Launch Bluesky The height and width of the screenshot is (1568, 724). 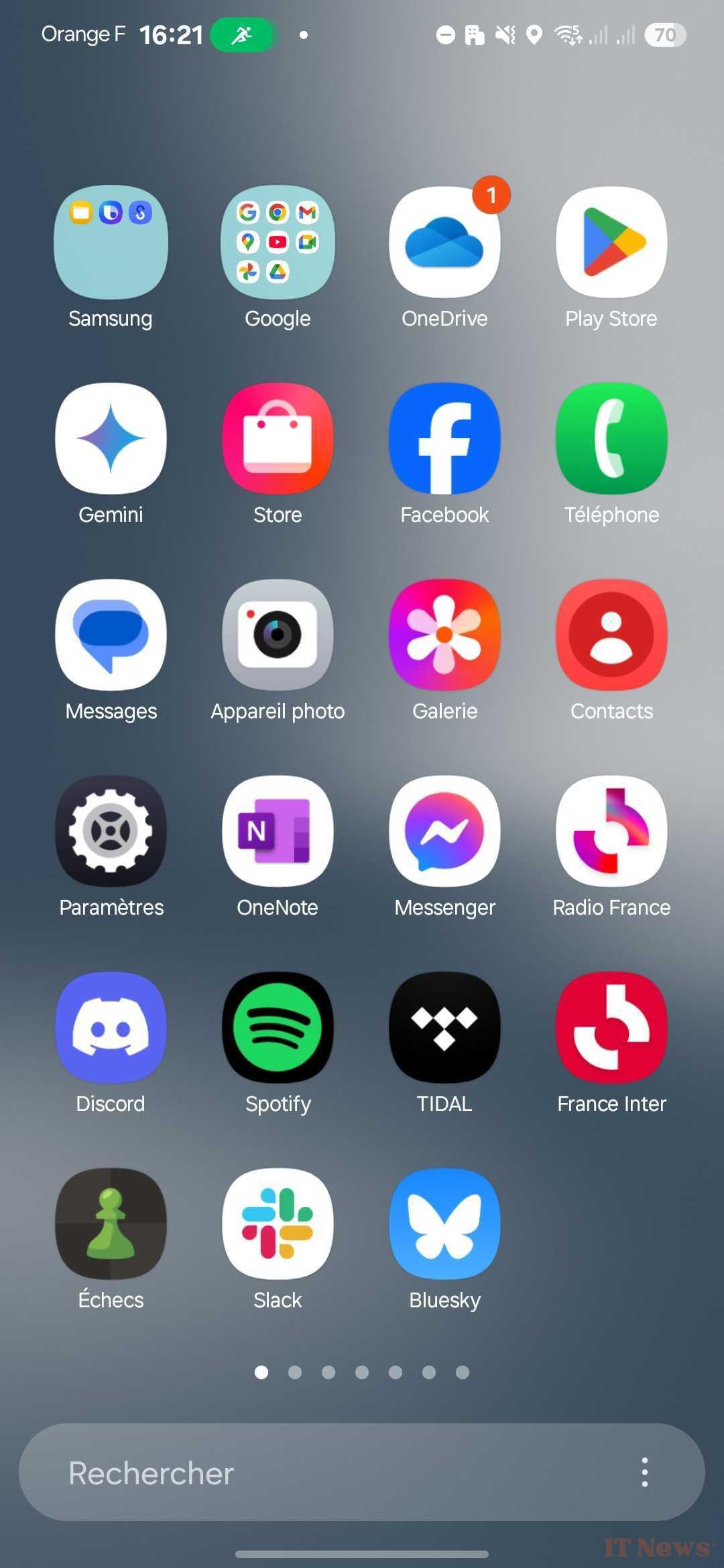click(x=444, y=1224)
